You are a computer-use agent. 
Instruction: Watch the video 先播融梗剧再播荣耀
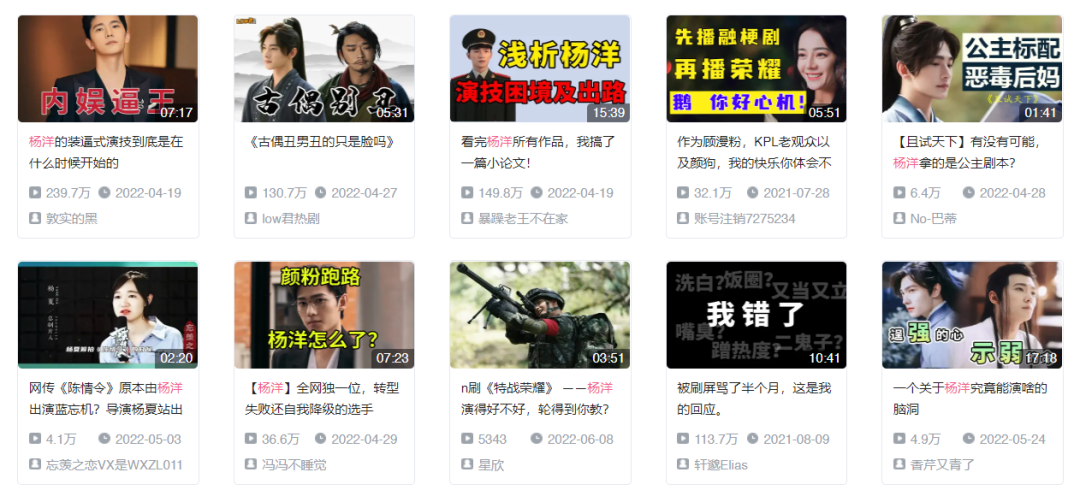756,69
